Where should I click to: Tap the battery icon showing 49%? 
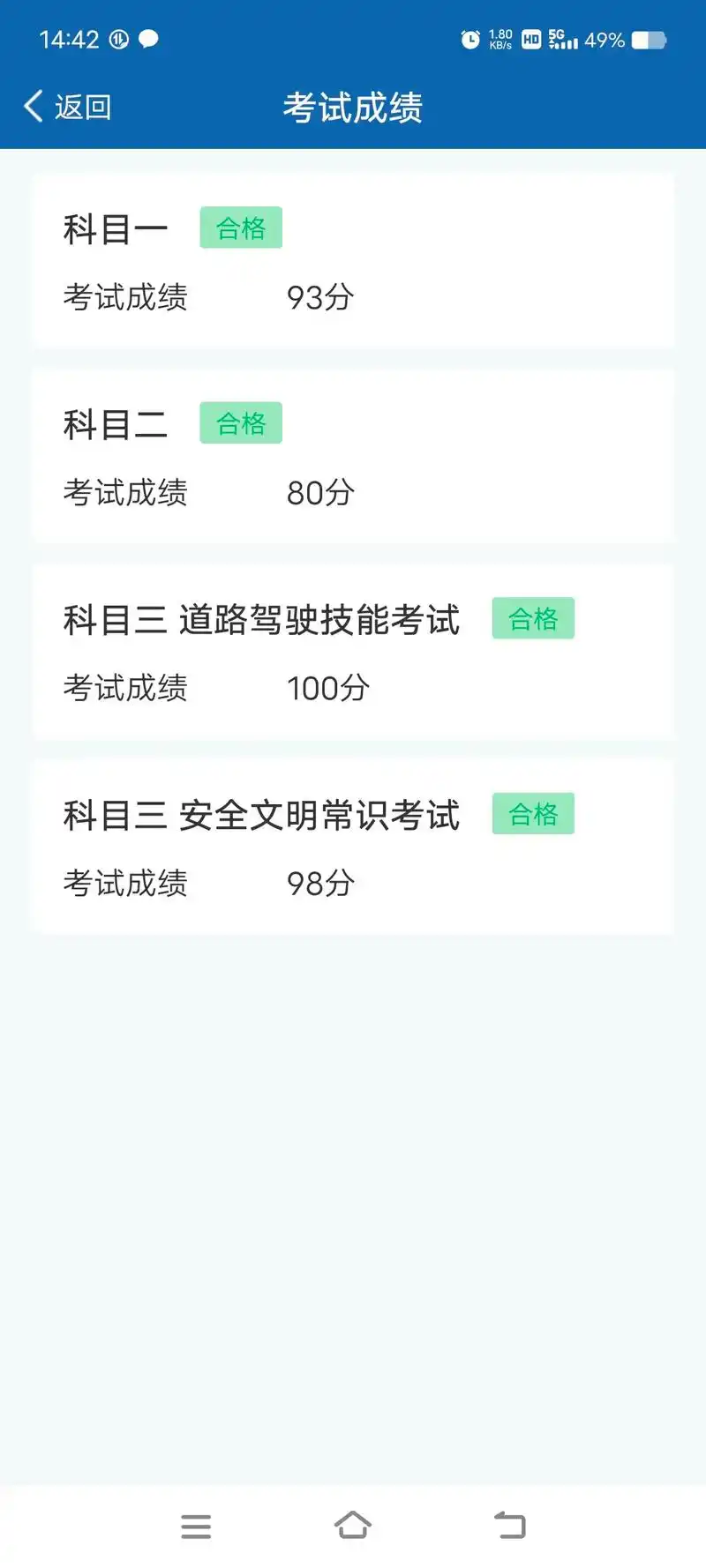[650, 40]
